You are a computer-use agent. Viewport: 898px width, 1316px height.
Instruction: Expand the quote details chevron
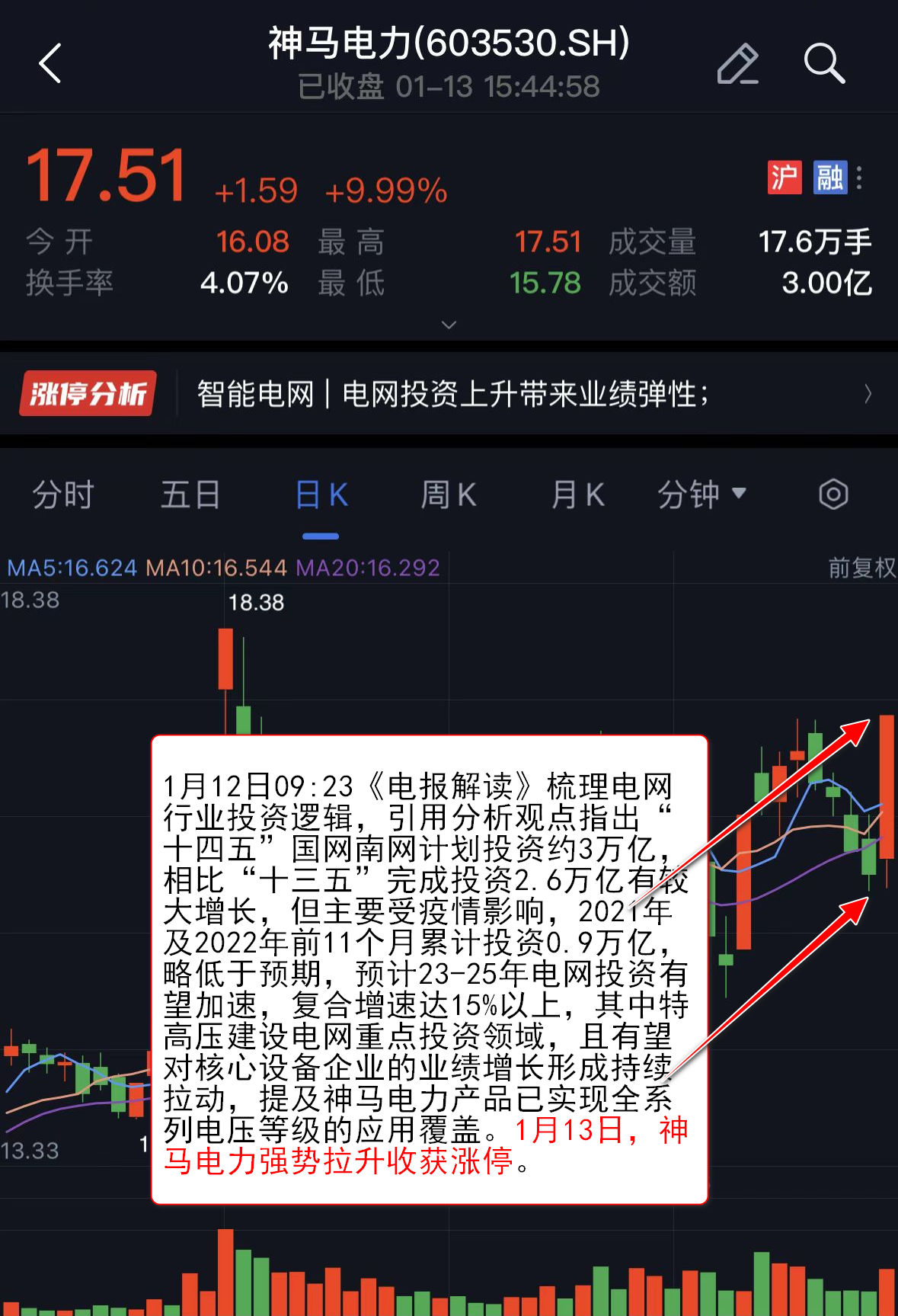pyautogui.click(x=449, y=325)
